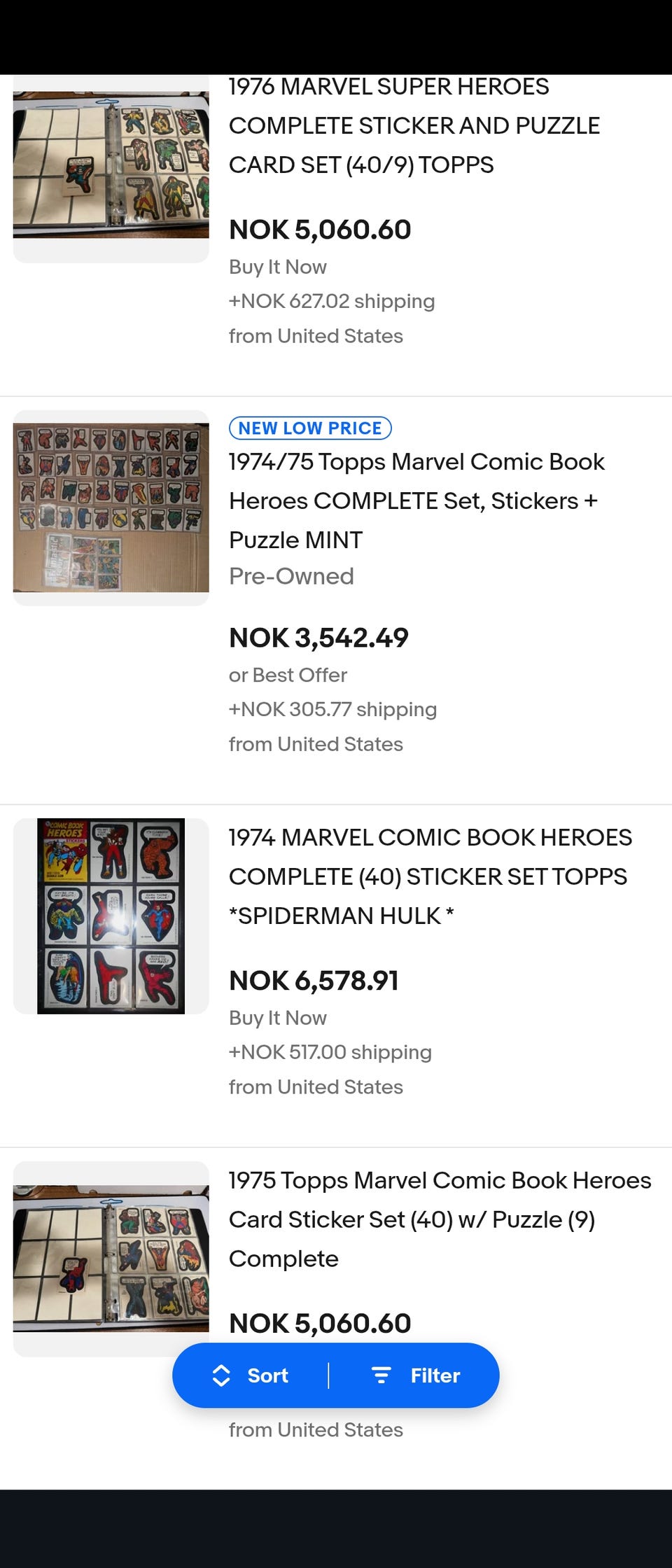View photo of 1975 Topps Card Sticker Set
672x1568 pixels.
(x=111, y=1258)
